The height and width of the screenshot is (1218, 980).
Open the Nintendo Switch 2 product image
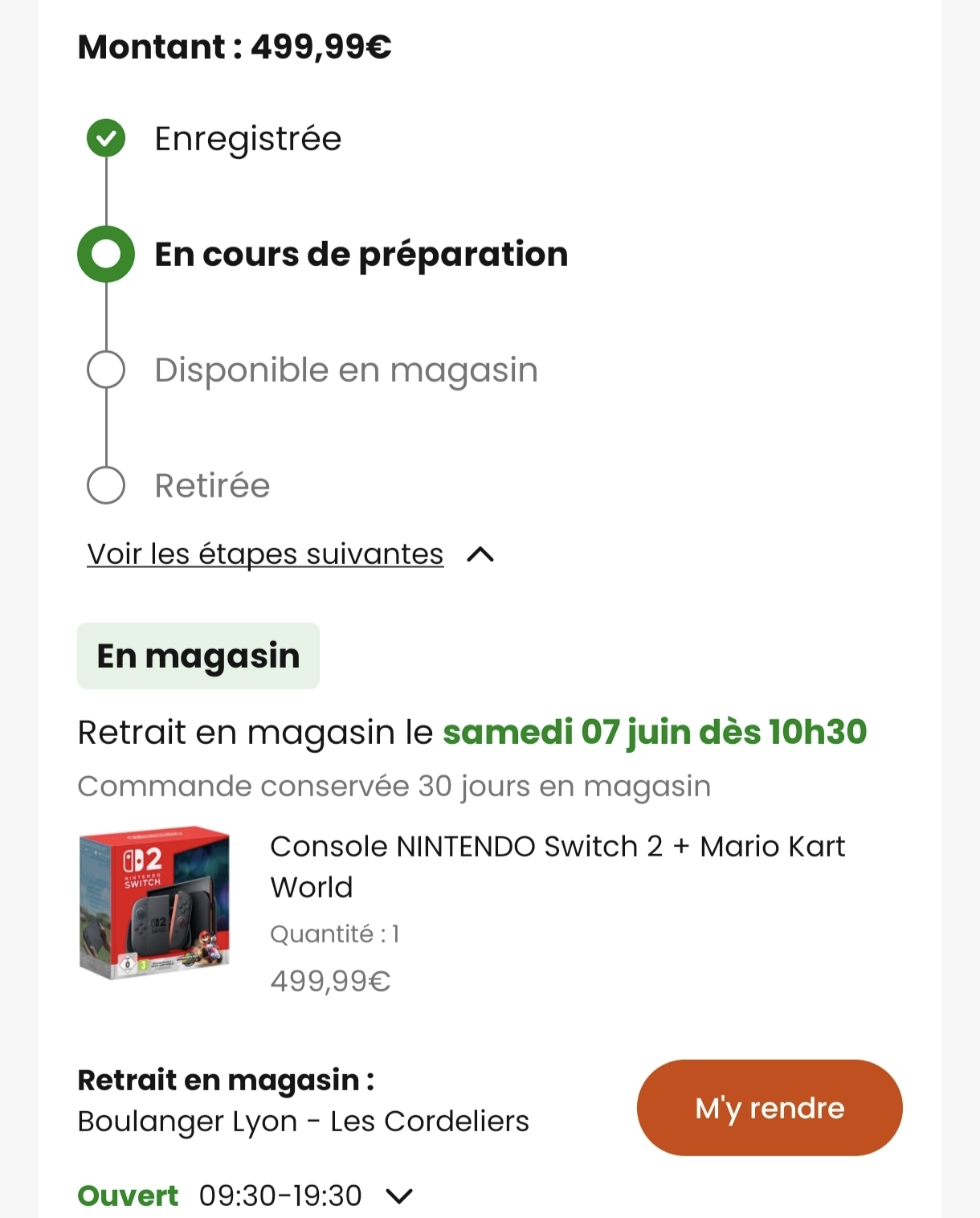pyautogui.click(x=154, y=902)
